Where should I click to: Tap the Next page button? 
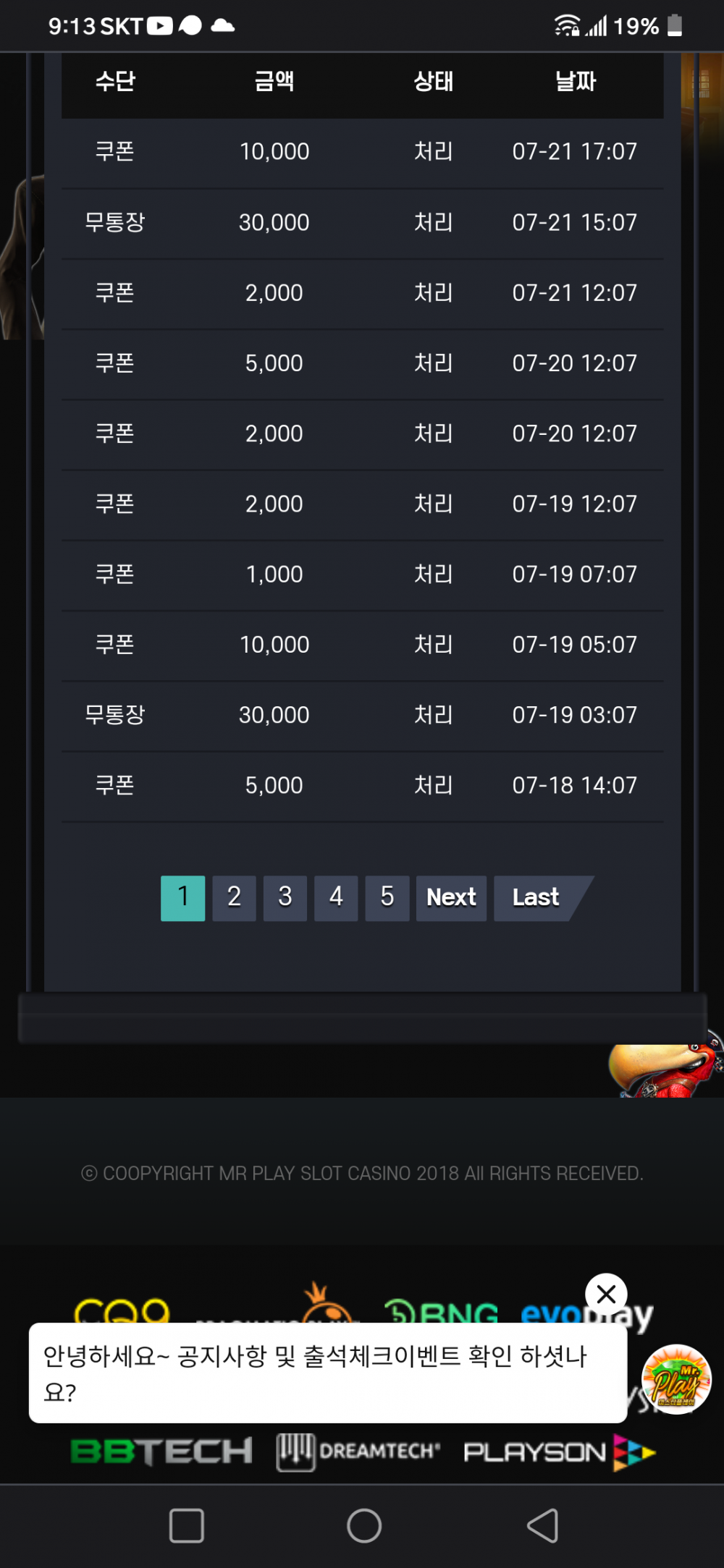pyautogui.click(x=451, y=898)
